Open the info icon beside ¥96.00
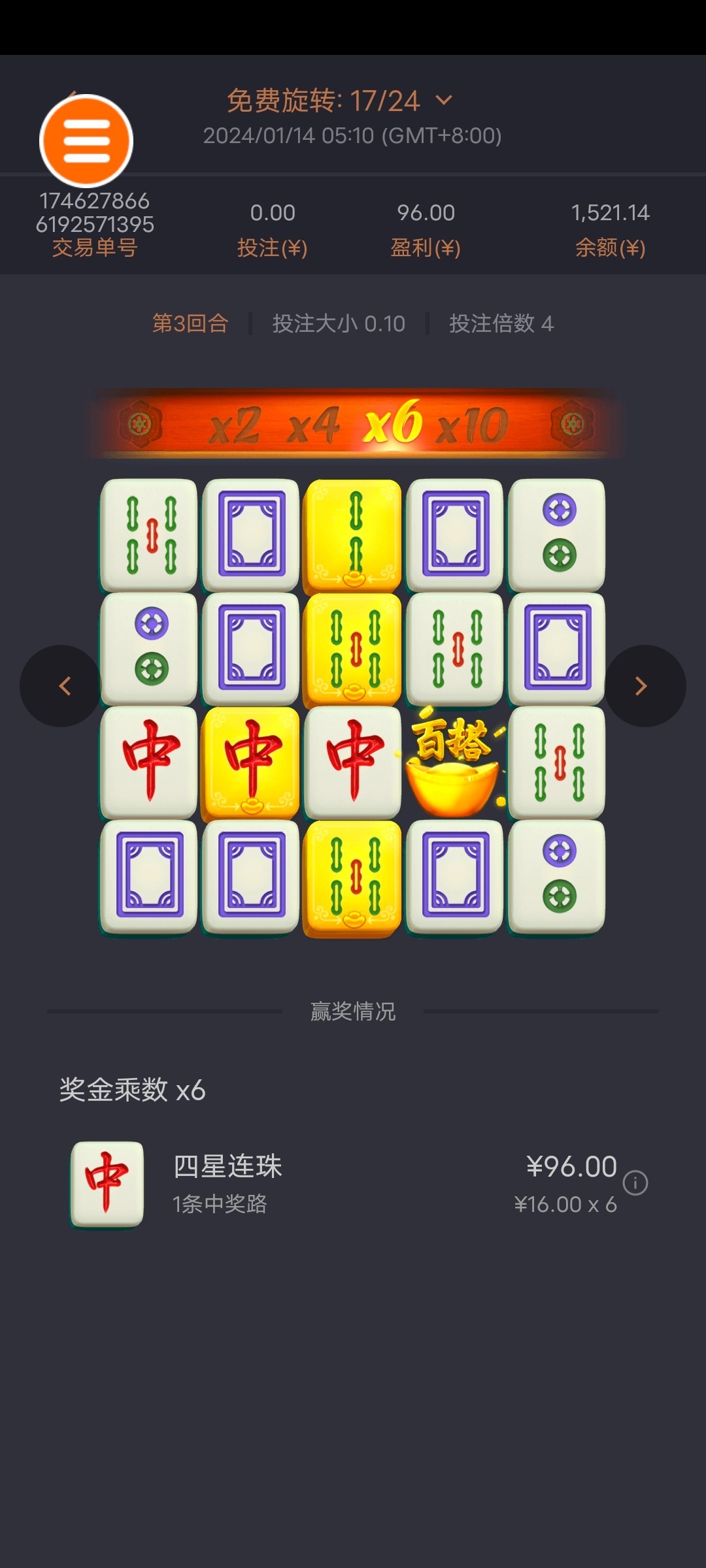The width and height of the screenshot is (706, 1568). tap(635, 1183)
